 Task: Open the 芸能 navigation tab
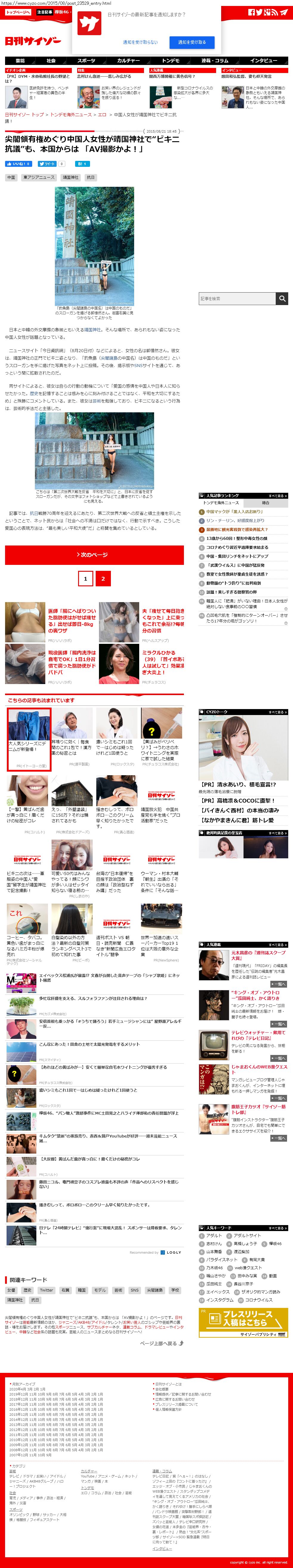[20, 61]
